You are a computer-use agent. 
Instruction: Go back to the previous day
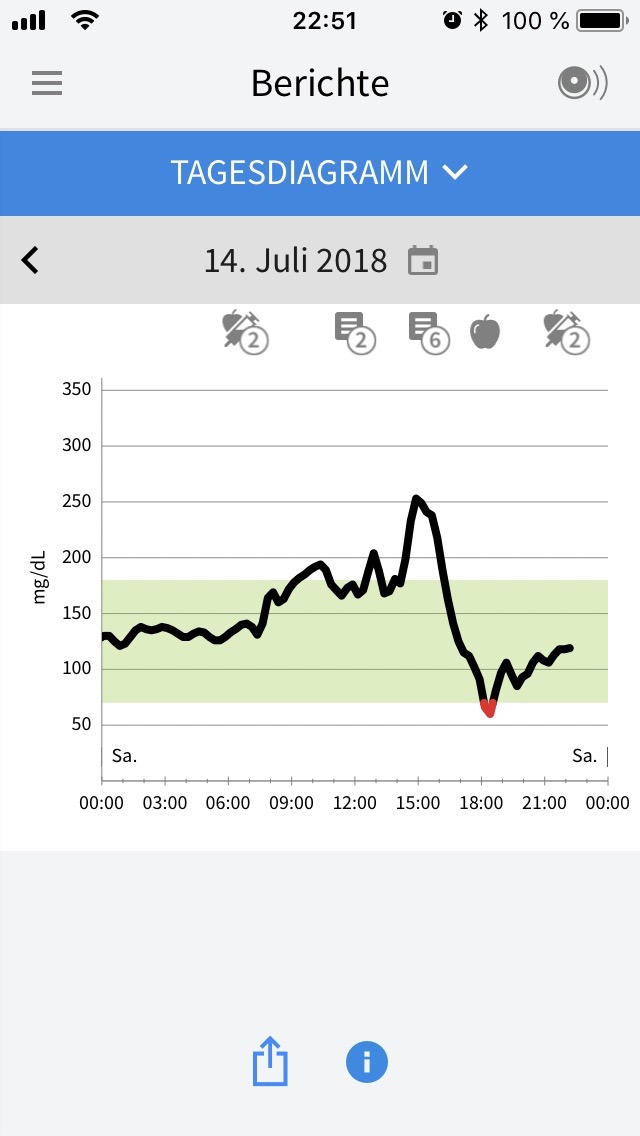31,261
